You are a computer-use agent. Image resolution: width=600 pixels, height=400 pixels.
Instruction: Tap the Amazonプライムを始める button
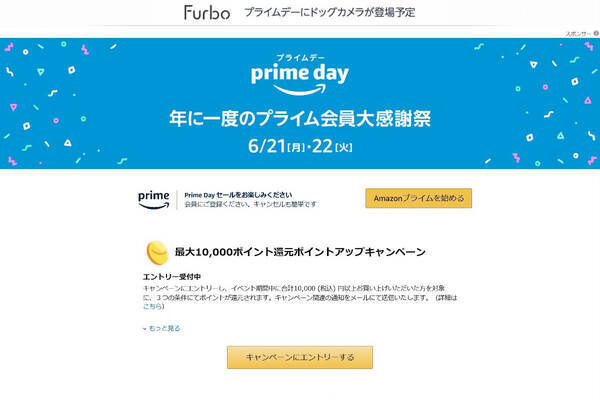[x=418, y=198]
